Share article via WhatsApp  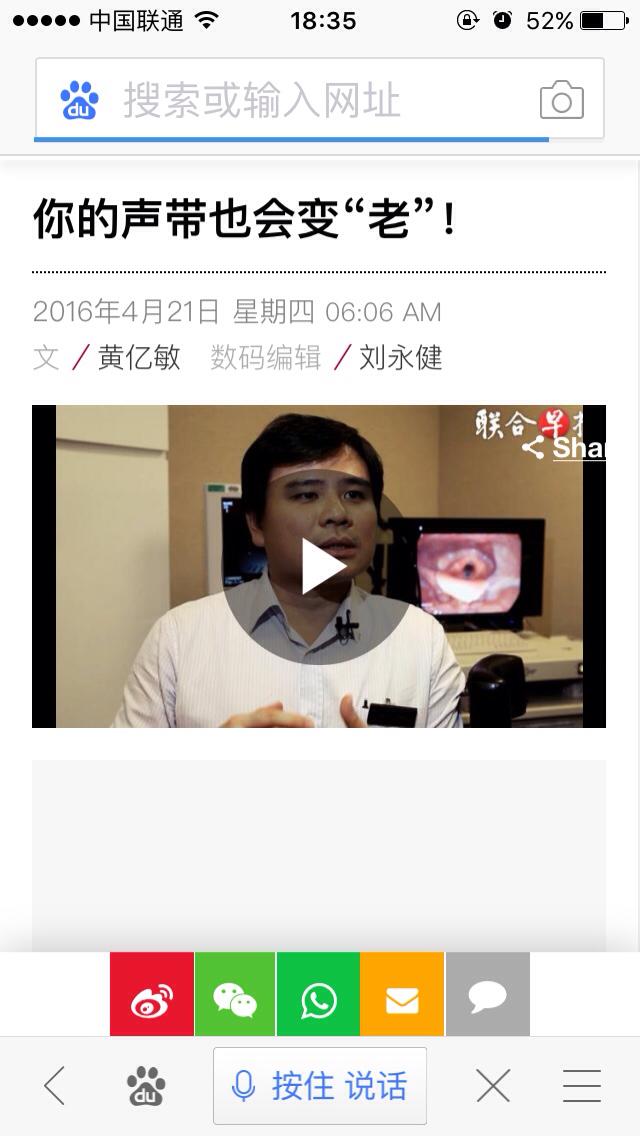point(318,999)
